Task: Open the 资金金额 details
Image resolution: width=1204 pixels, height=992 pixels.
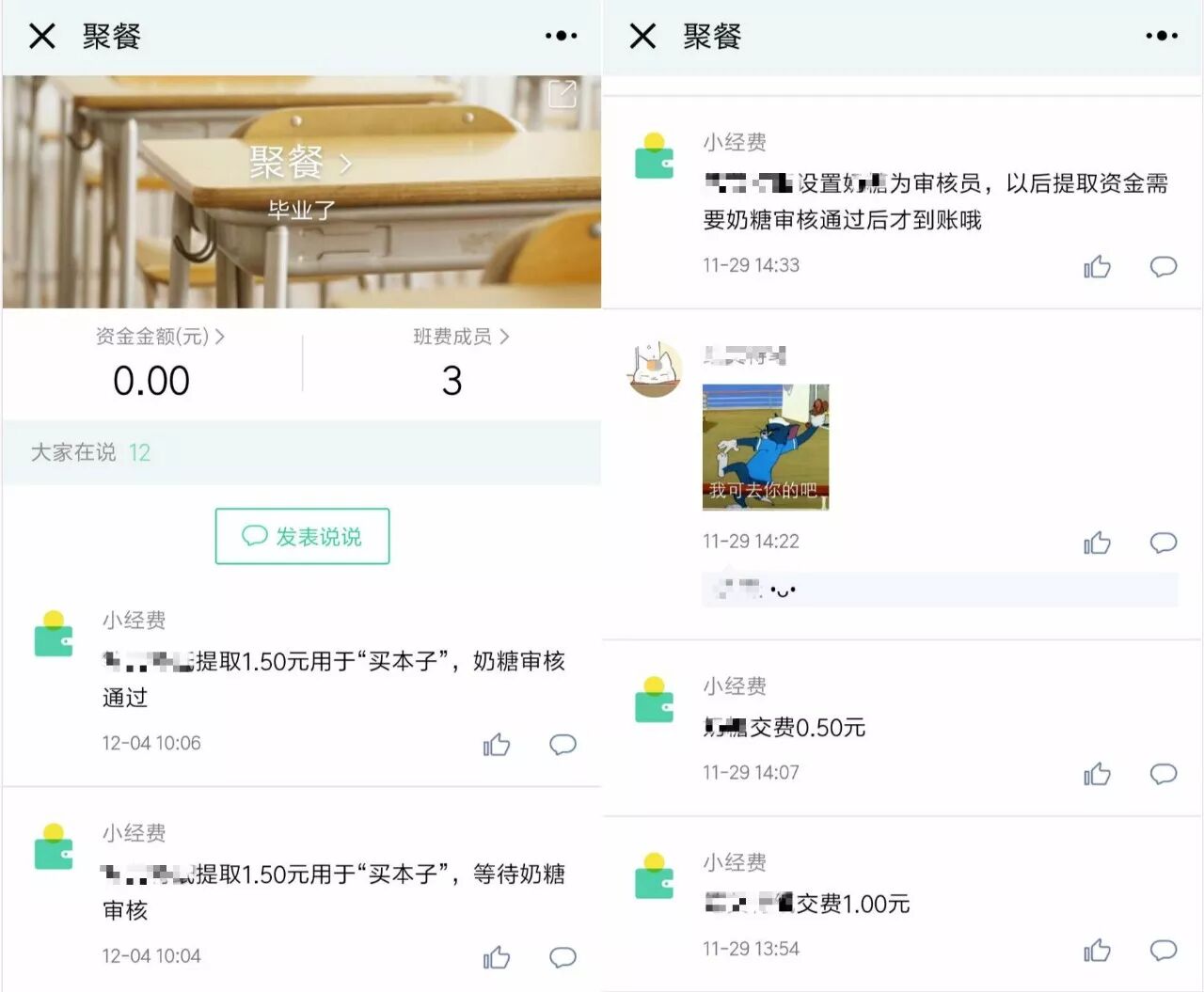Action: click(x=160, y=337)
